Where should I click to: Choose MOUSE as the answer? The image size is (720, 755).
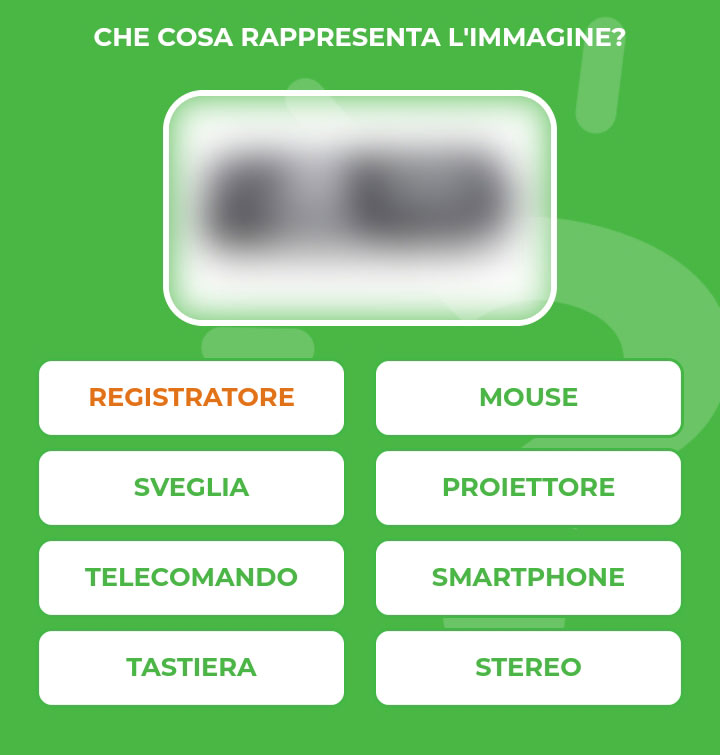coord(528,398)
